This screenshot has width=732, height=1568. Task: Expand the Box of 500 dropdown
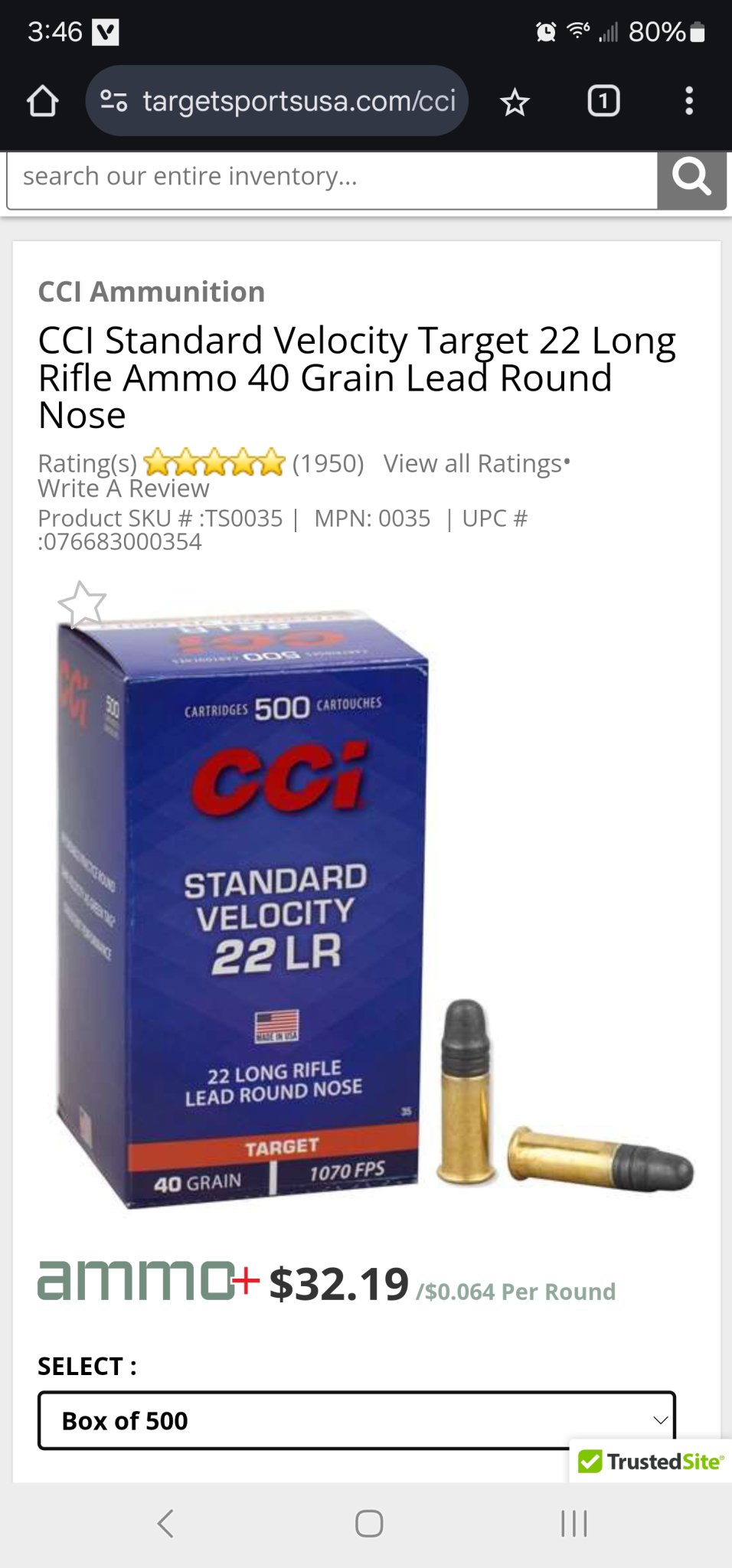coord(357,1420)
